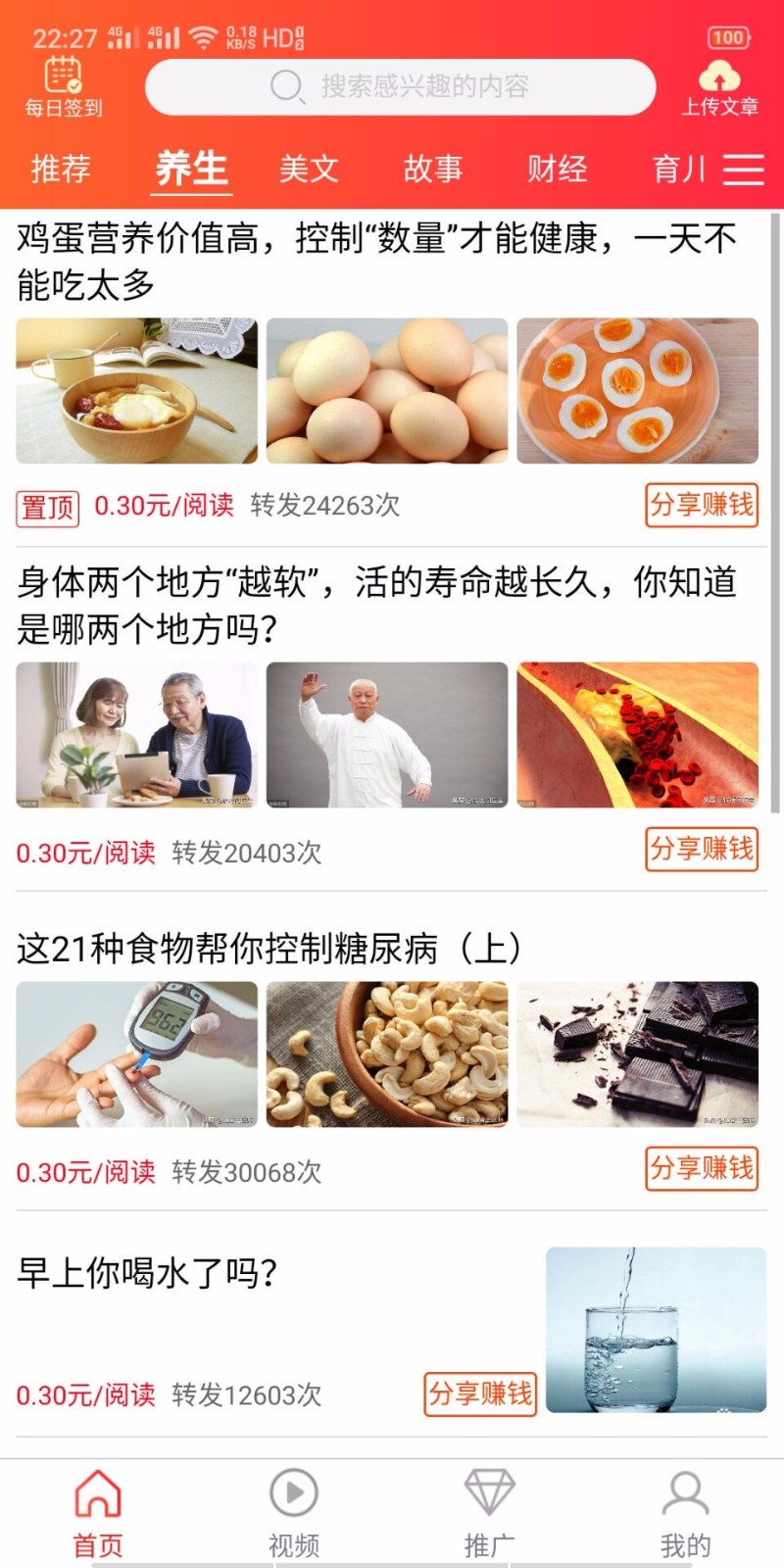Open the hamburger menu beside 育儿 tab

[743, 169]
